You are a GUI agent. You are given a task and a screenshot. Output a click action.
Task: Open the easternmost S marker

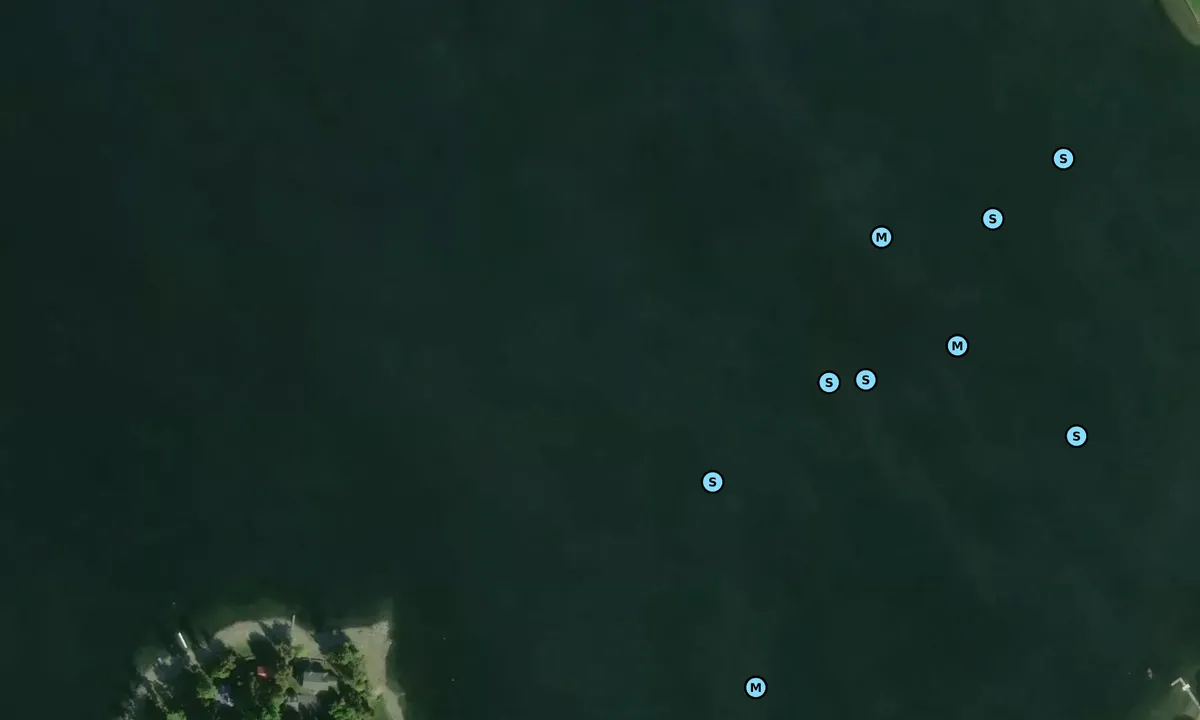pyautogui.click(x=1076, y=436)
